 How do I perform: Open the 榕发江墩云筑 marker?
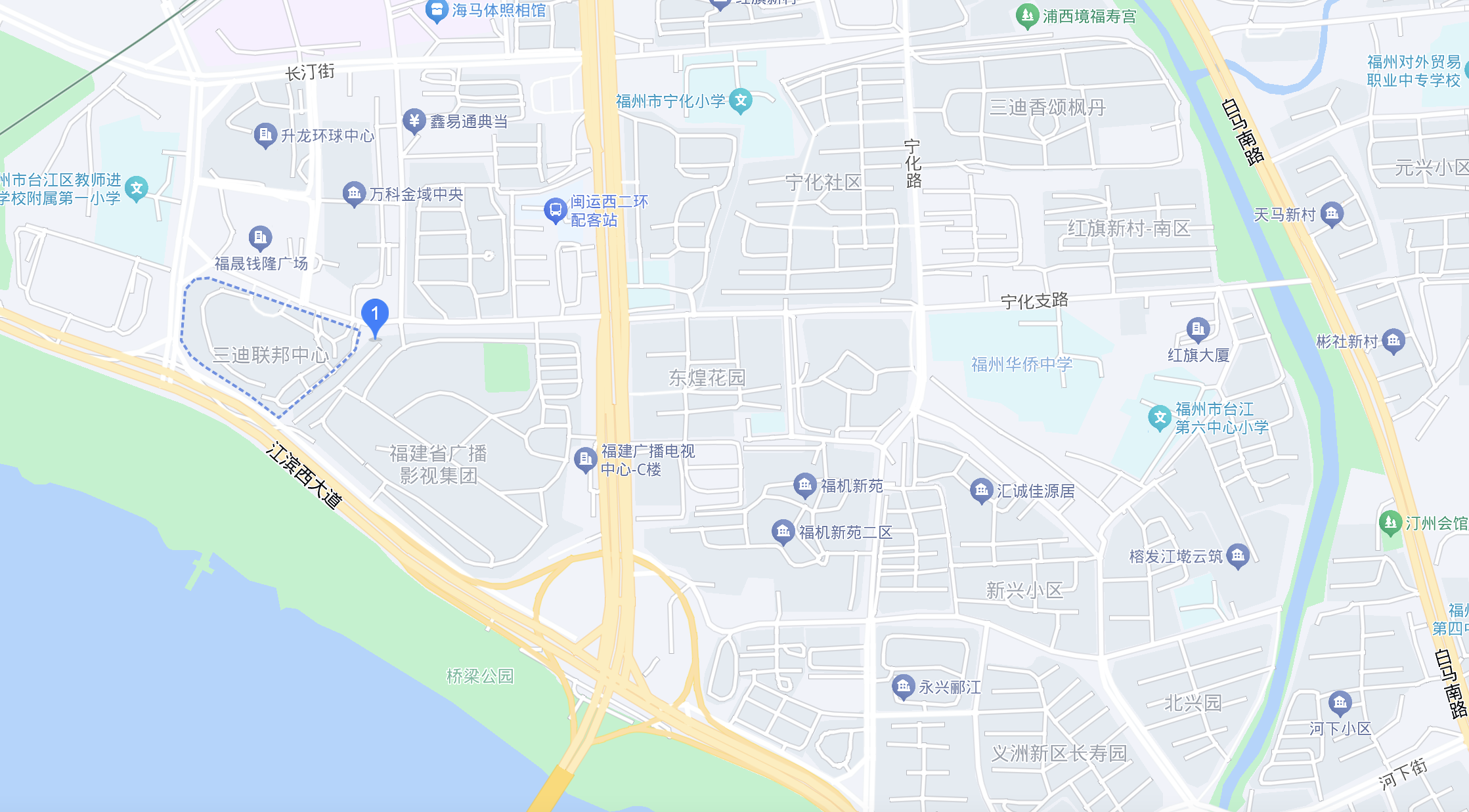(1238, 556)
